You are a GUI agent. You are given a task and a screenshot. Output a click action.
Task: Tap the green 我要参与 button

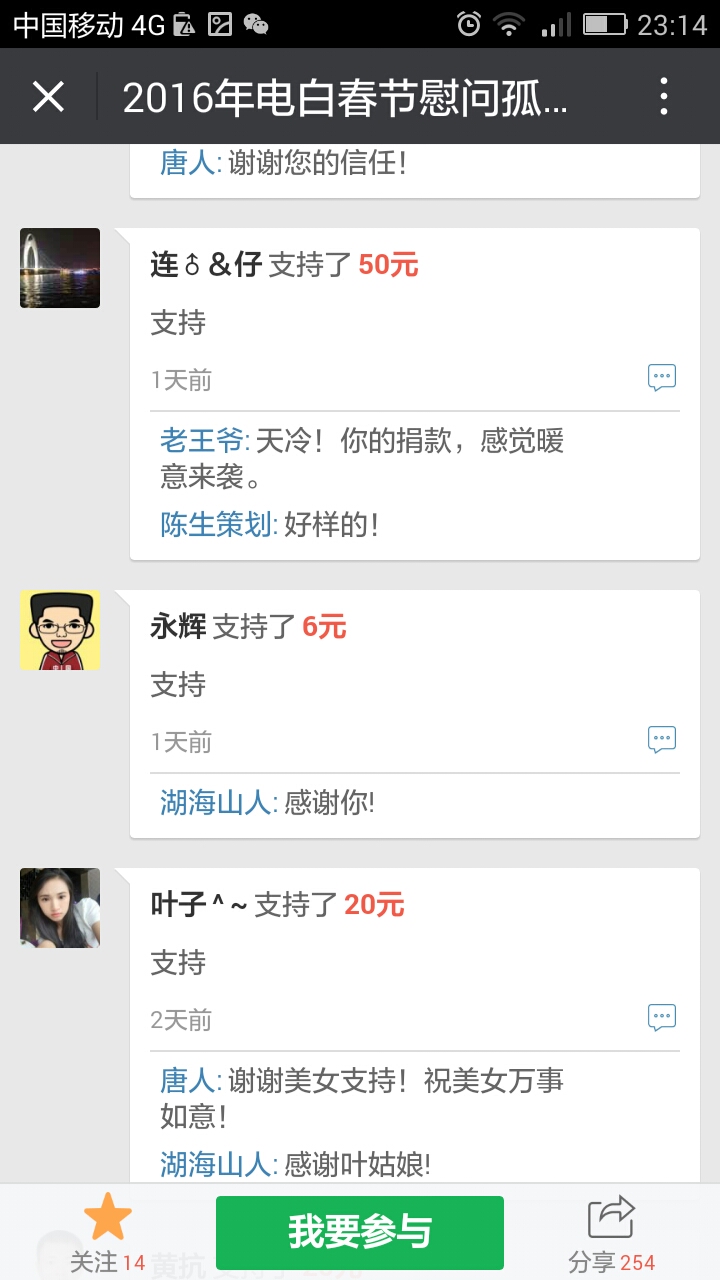click(360, 1232)
